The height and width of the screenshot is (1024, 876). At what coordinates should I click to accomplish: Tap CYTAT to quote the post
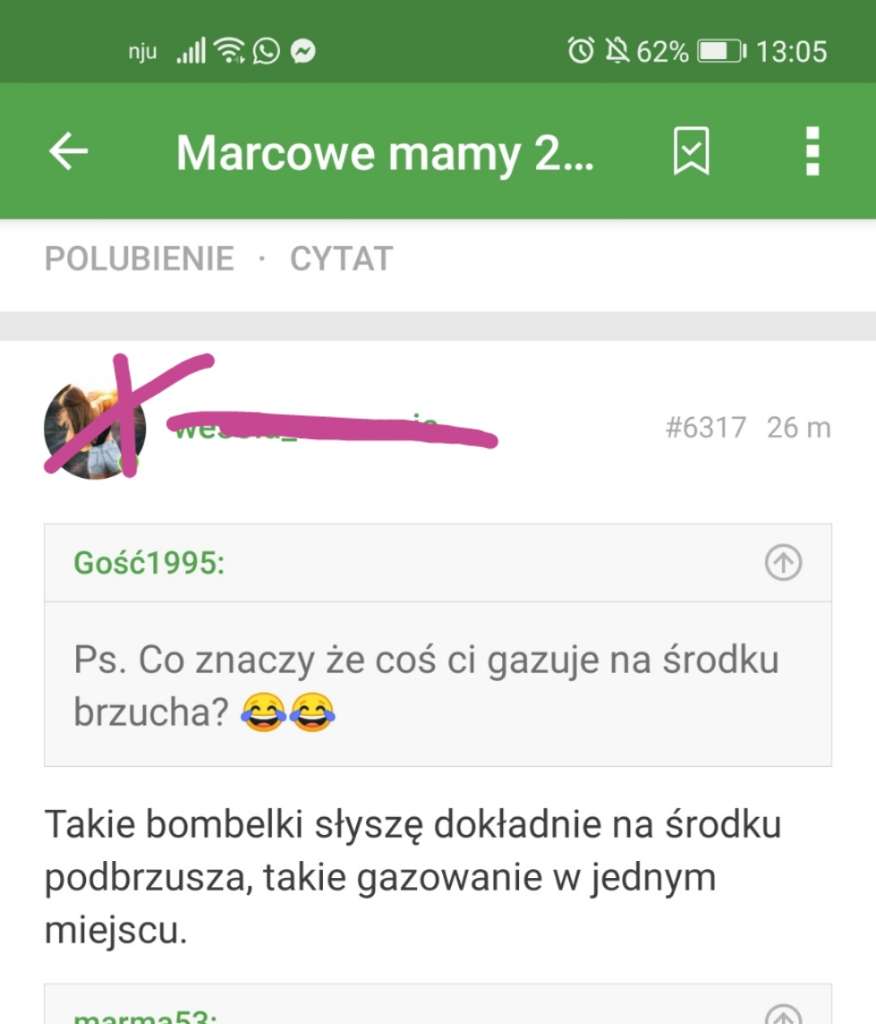coord(341,259)
